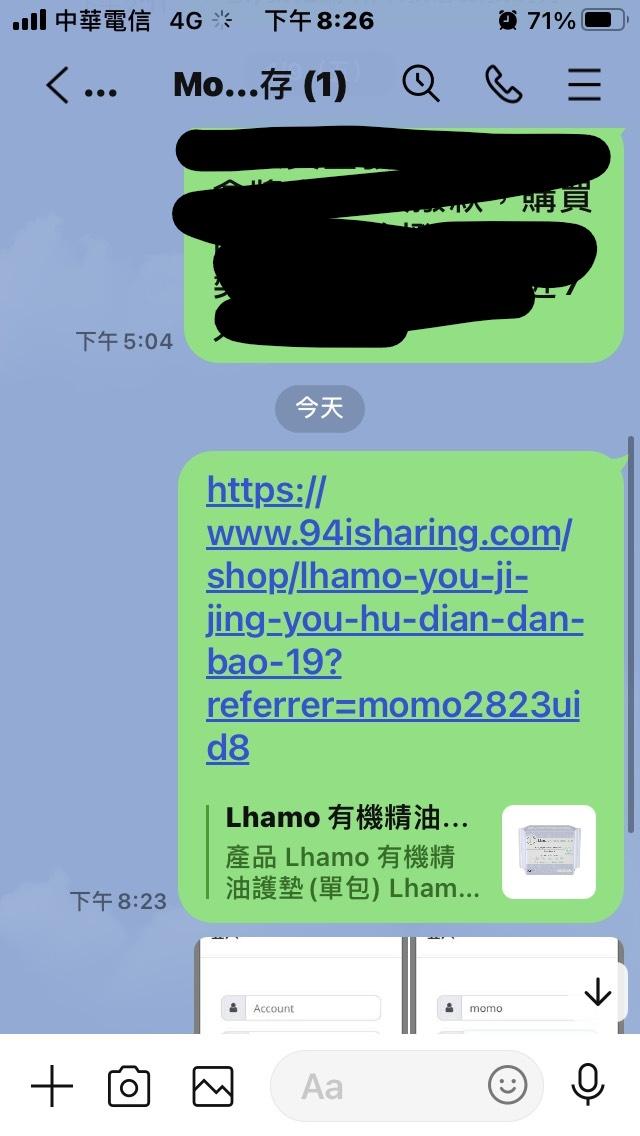Open the photo gallery picker

click(212, 1085)
